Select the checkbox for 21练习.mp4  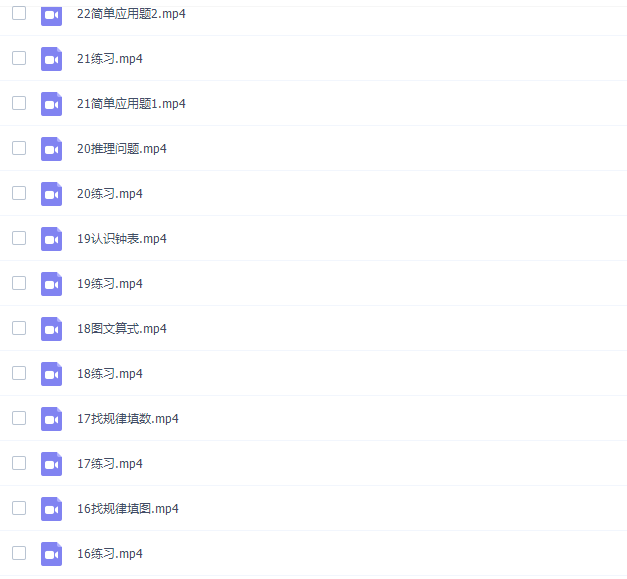click(19, 58)
